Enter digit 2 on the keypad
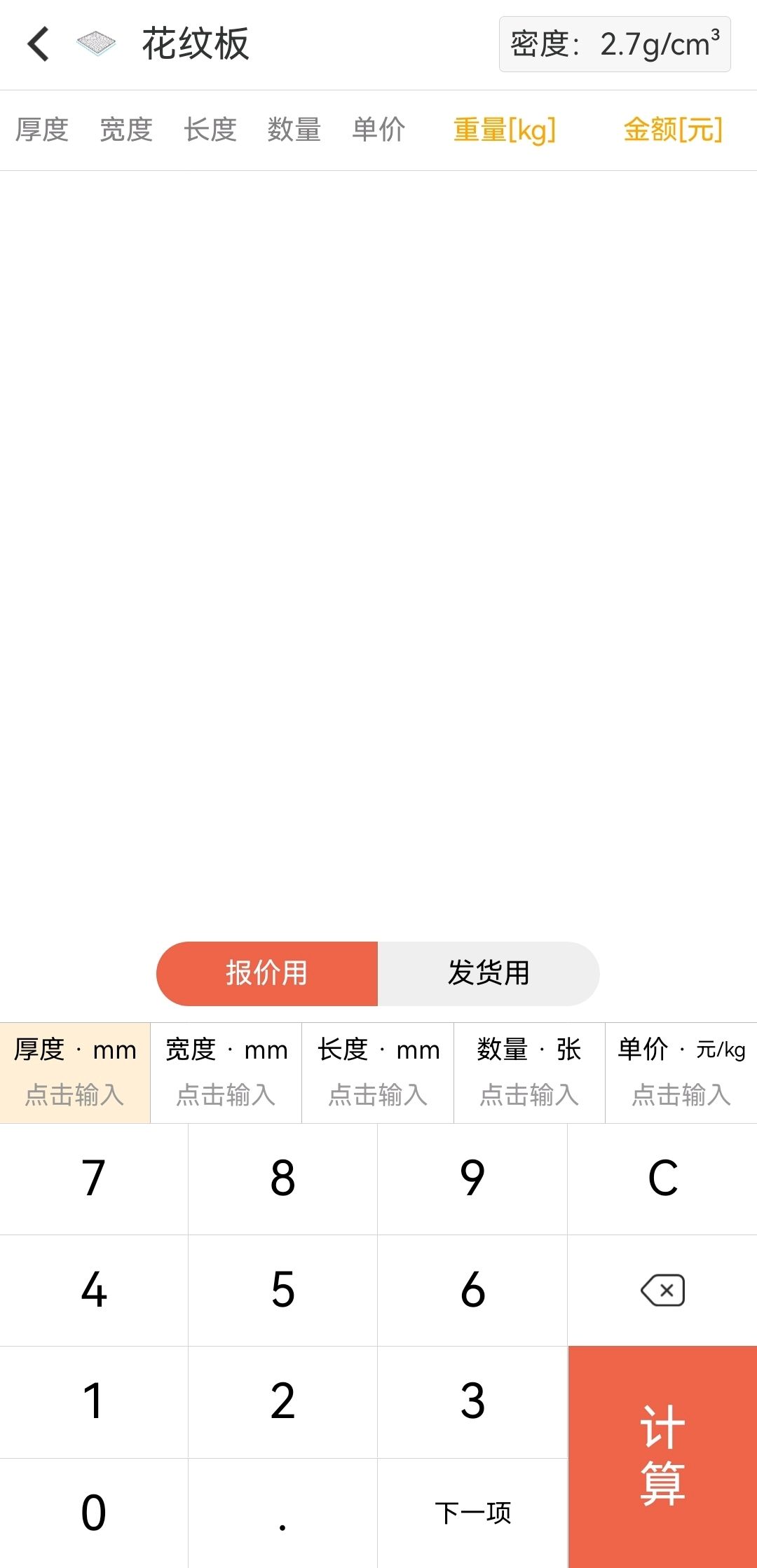 [282, 1401]
